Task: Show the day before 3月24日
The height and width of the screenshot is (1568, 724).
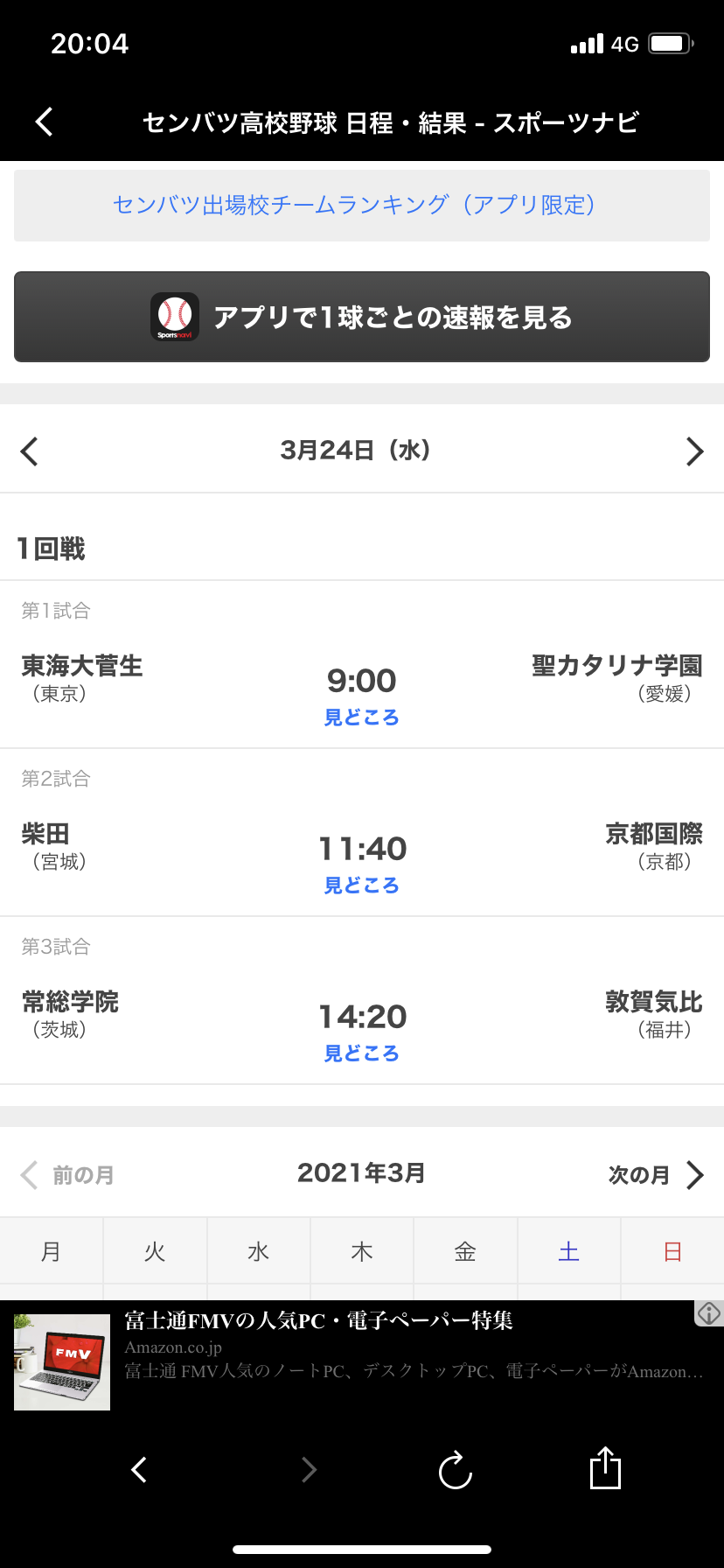Action: point(30,451)
